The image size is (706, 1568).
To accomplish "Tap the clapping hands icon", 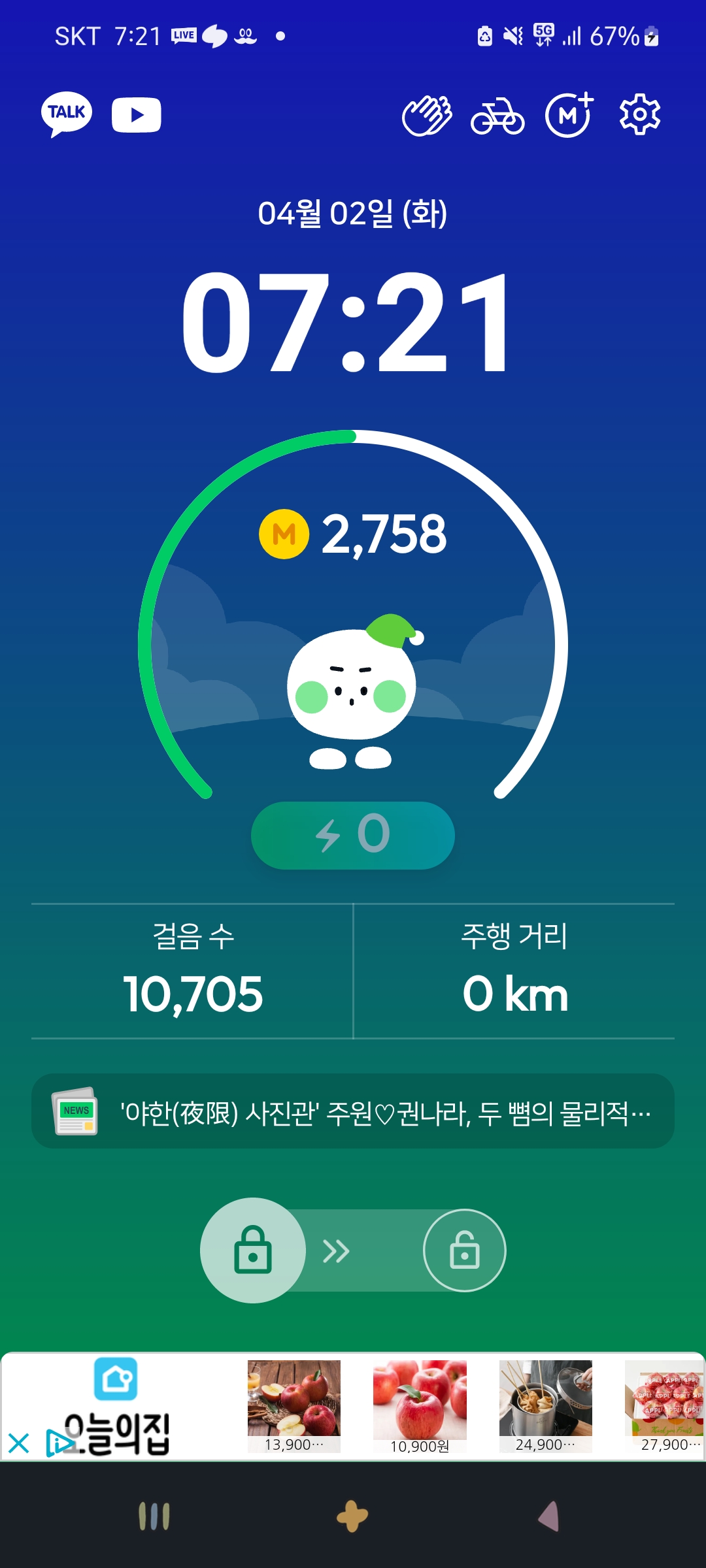I will pos(426,116).
